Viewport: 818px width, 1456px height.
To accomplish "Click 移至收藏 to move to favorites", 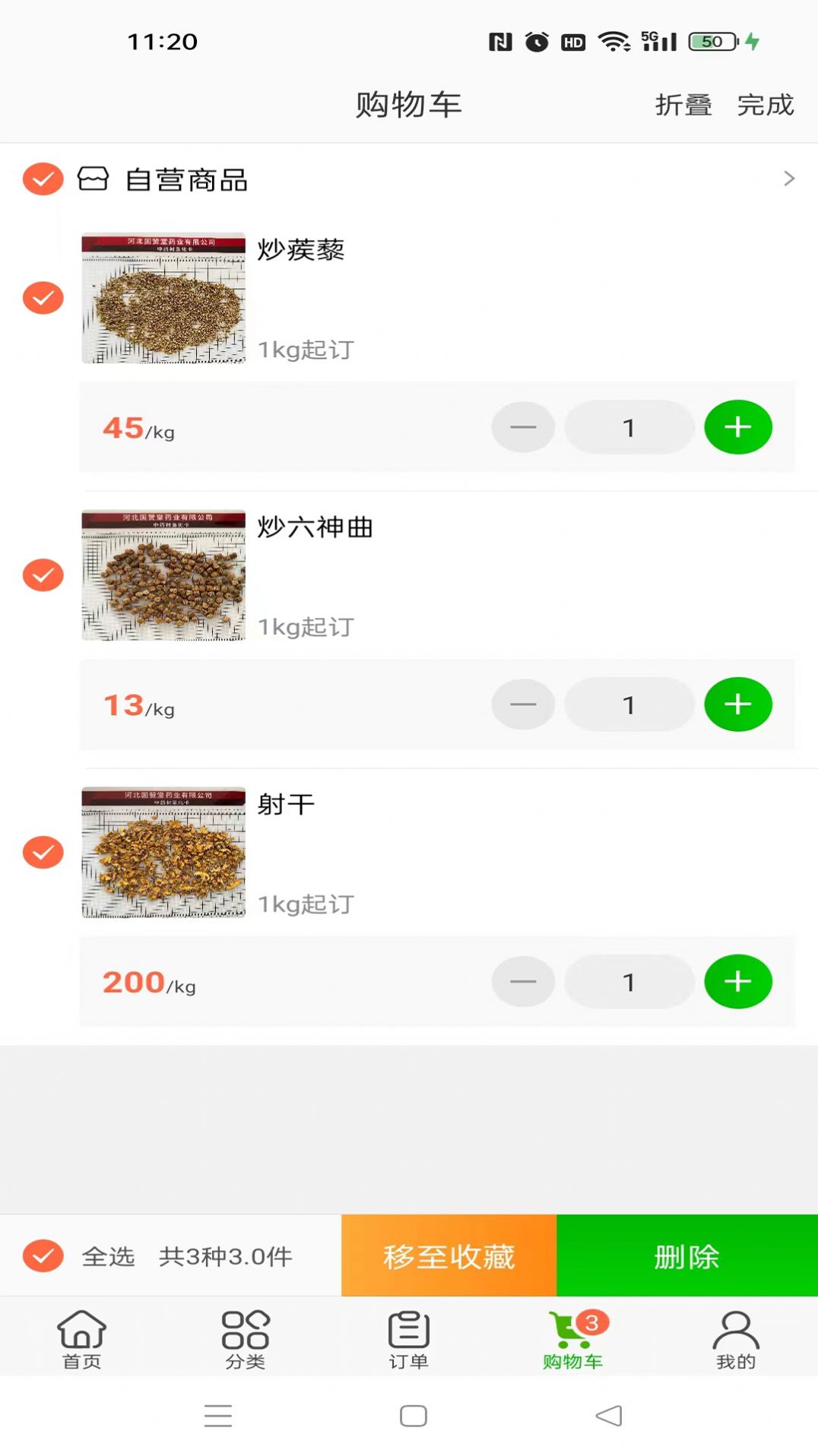I will coord(447,1256).
